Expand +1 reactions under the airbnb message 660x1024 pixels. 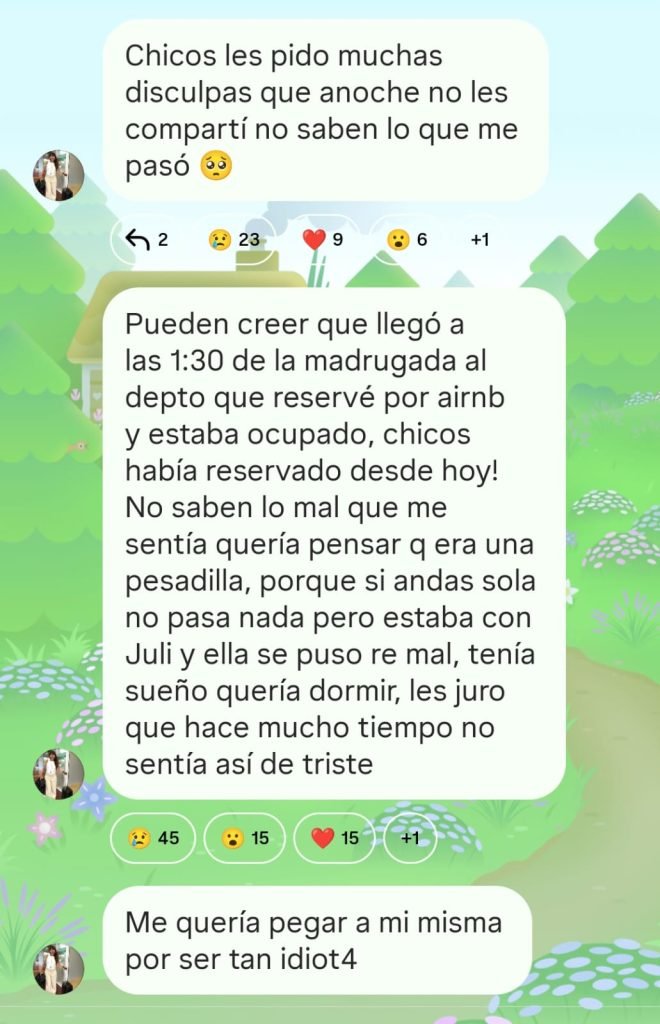410,838
